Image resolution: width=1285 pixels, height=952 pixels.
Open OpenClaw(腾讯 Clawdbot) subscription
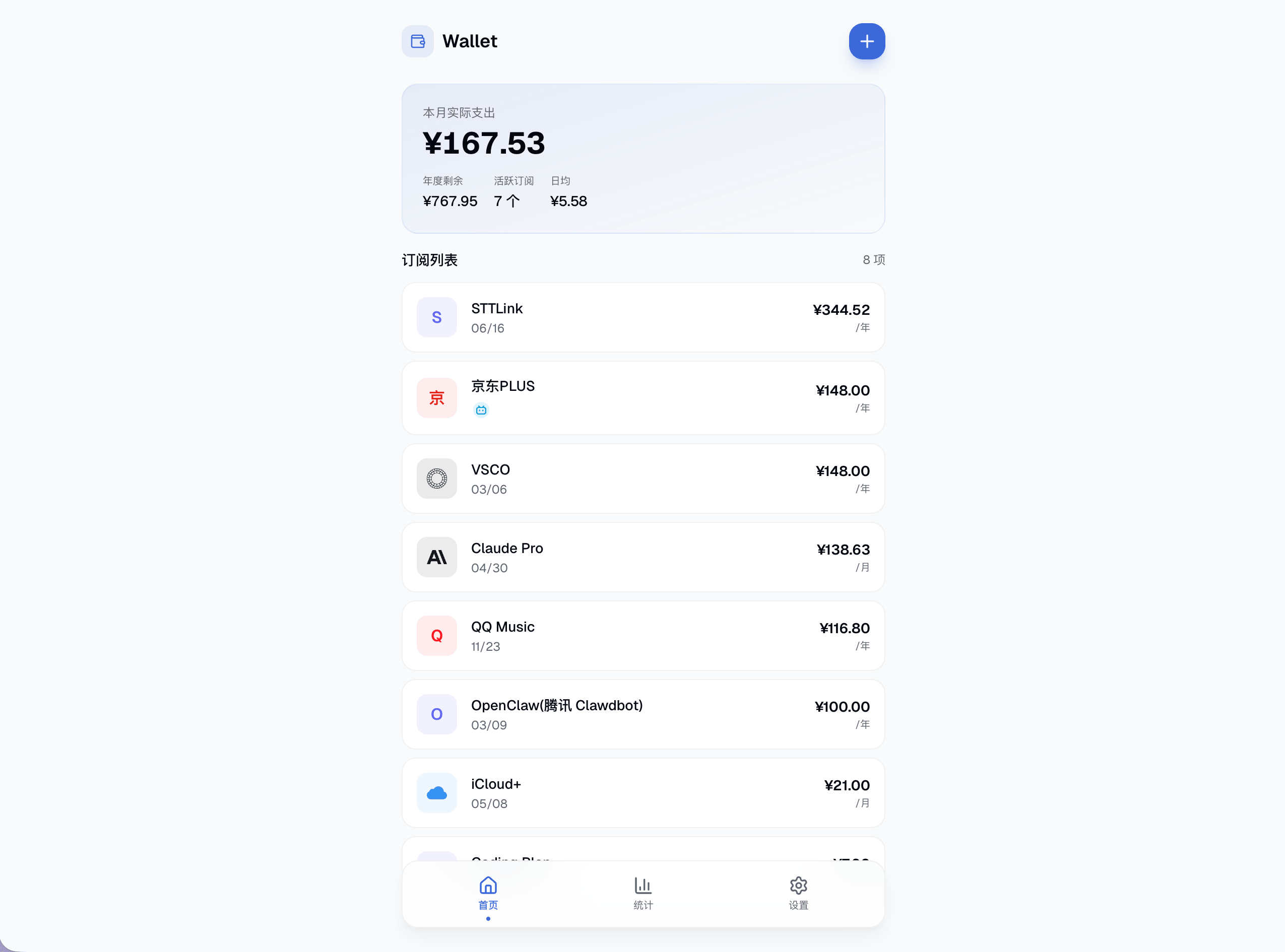pyautogui.click(x=643, y=714)
